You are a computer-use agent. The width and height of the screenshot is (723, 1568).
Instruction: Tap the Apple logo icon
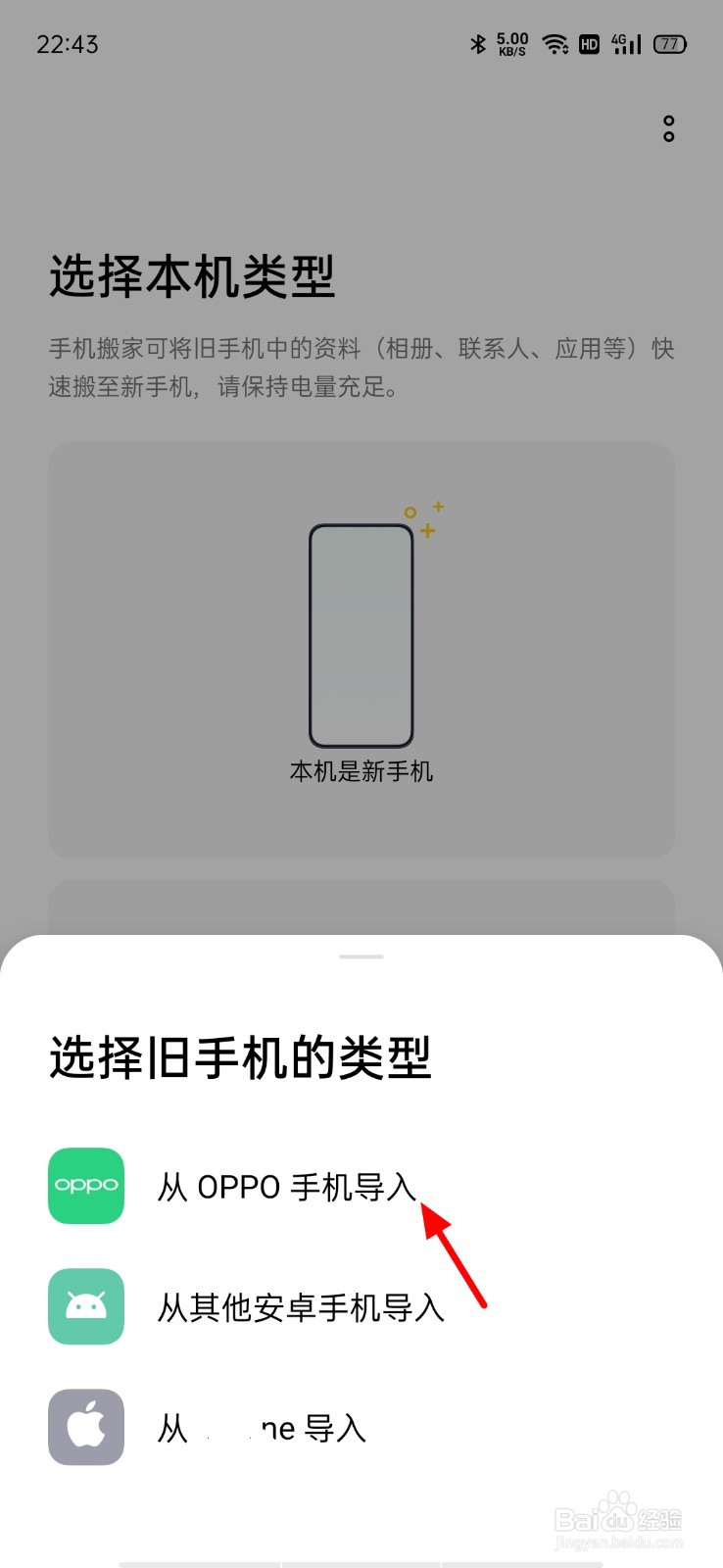click(85, 1427)
